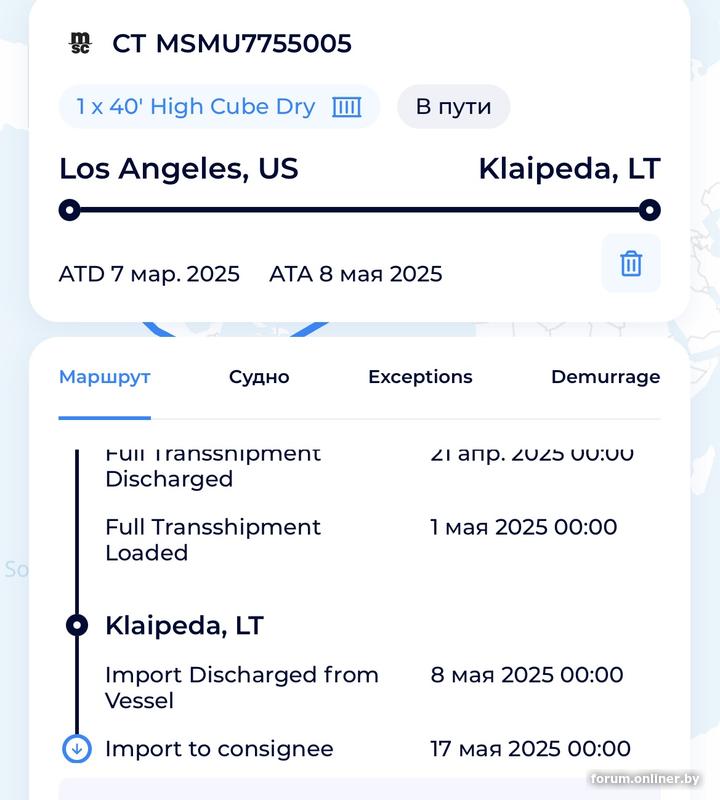Delete the tracked container MSMU7755005
Viewport: 720px width, 800px height.
(x=630, y=264)
